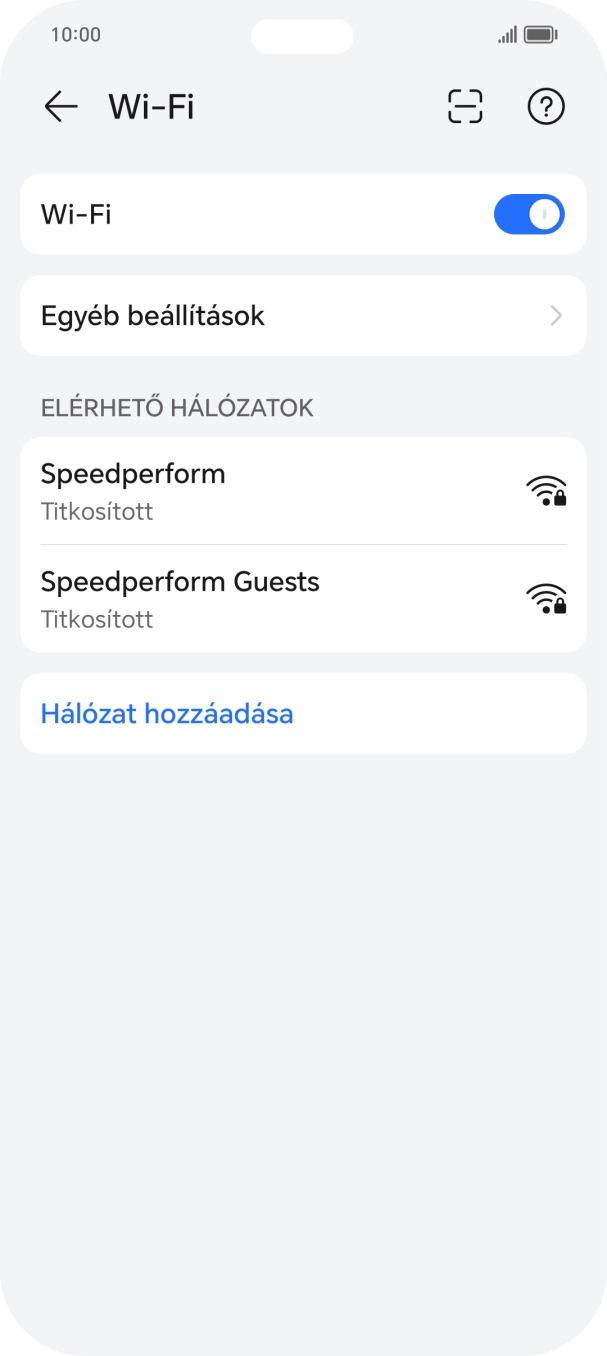Connect to the Speedperform network

[x=303, y=491]
